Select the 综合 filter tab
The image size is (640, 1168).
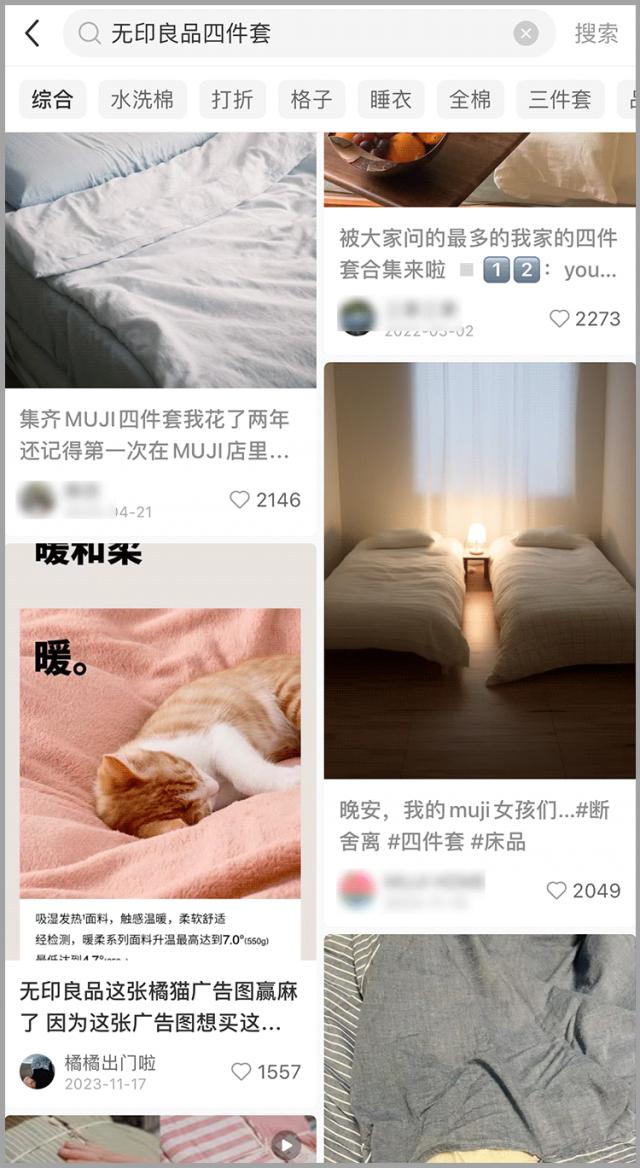pos(52,100)
